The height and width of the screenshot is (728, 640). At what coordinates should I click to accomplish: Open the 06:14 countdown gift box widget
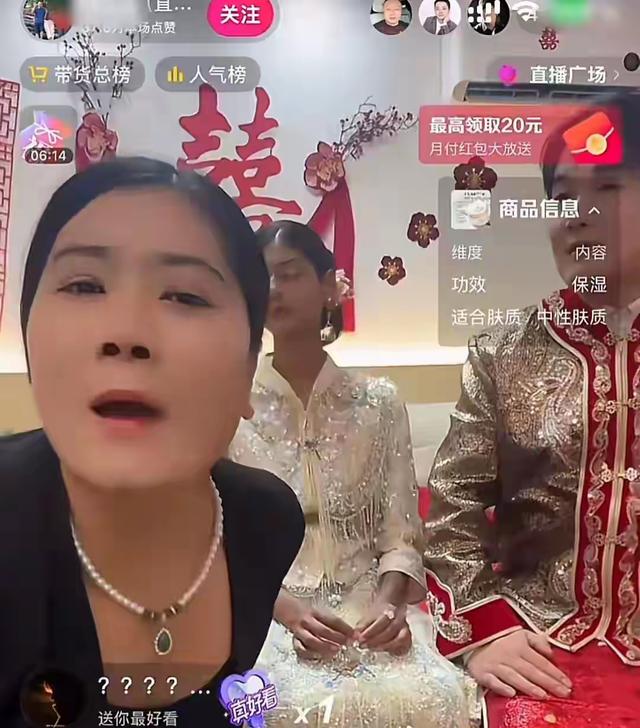(48, 138)
